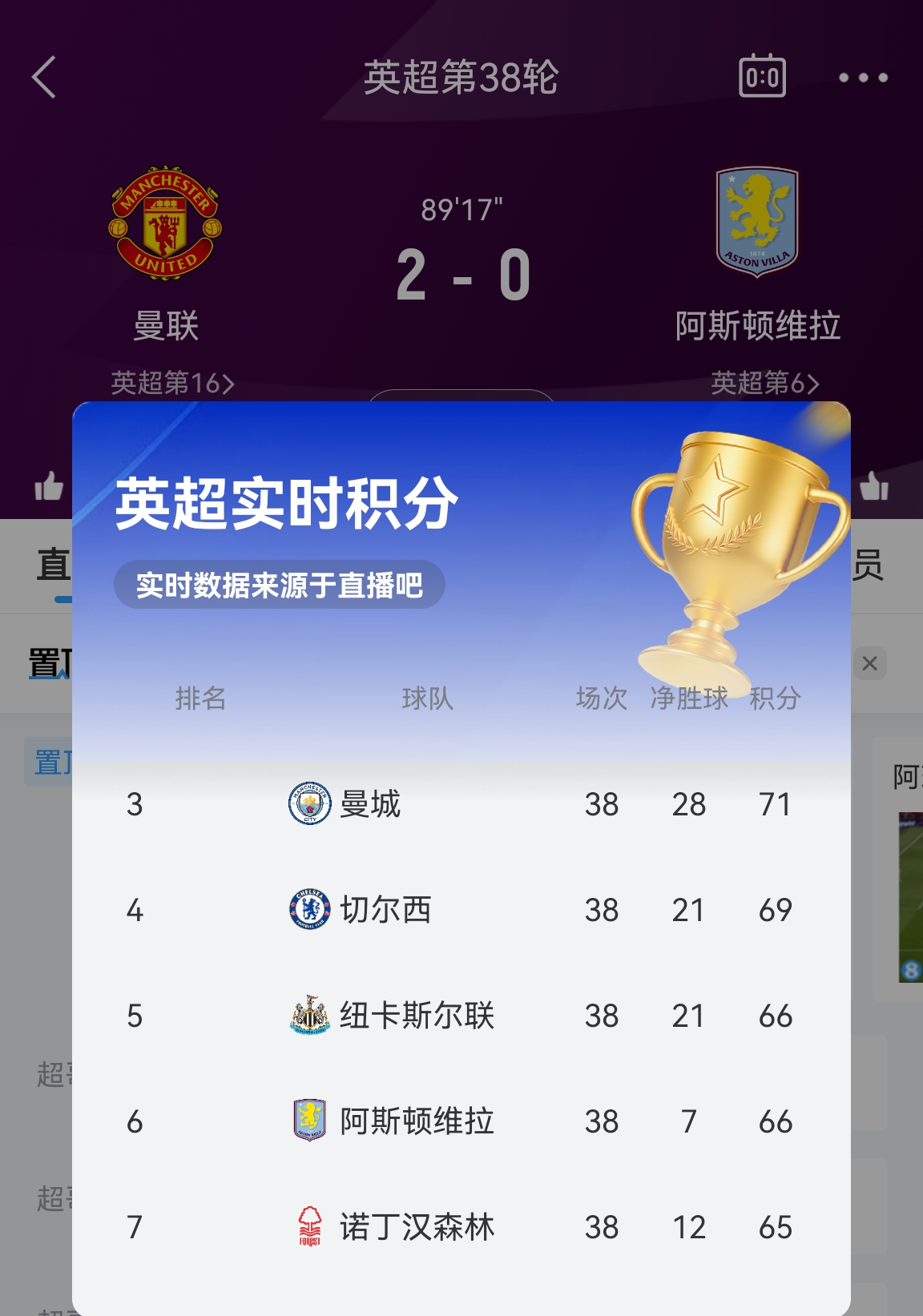Open the scoreboard icon in the header
This screenshot has height=1316, width=923.
click(x=762, y=77)
